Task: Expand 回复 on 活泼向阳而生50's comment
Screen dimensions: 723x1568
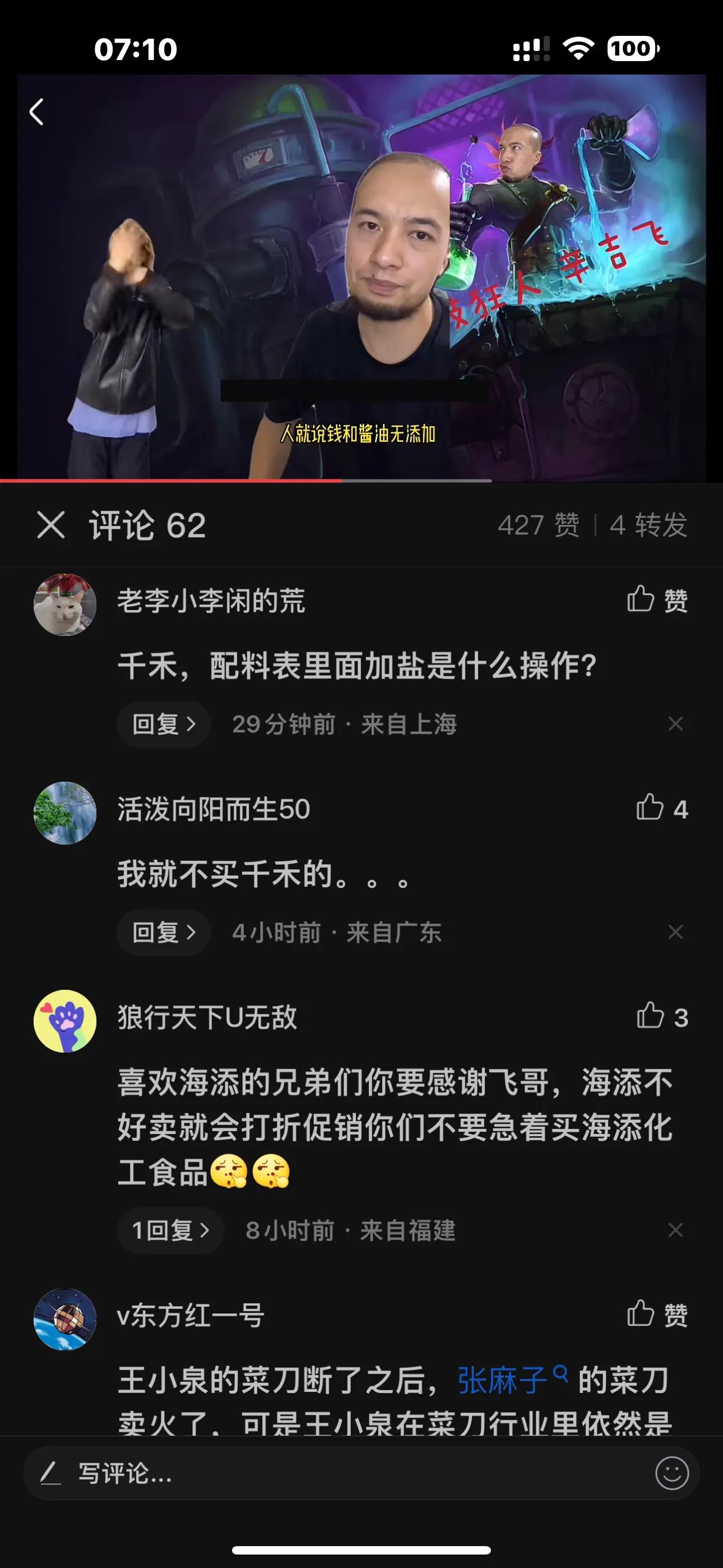Action: click(x=163, y=932)
